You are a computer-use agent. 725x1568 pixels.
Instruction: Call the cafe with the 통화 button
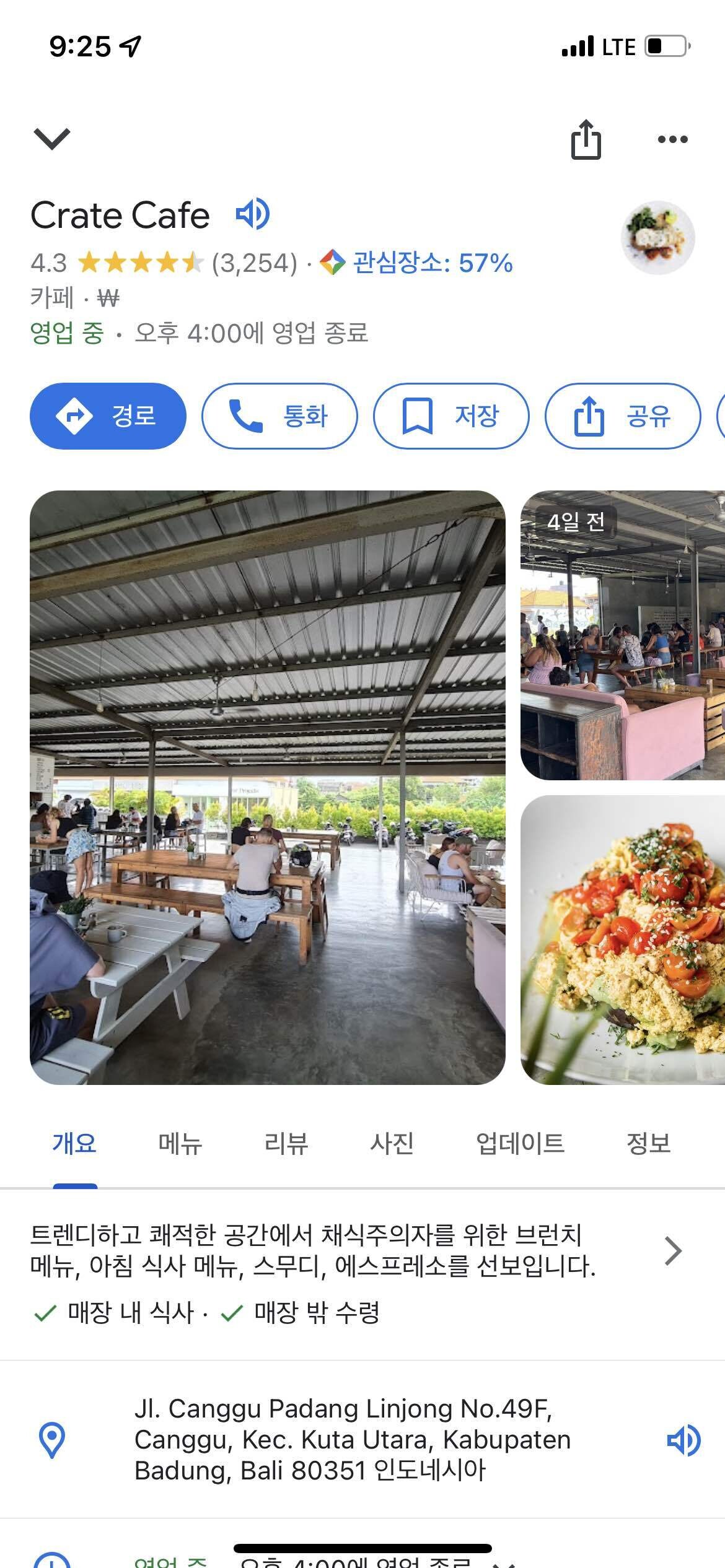point(279,416)
